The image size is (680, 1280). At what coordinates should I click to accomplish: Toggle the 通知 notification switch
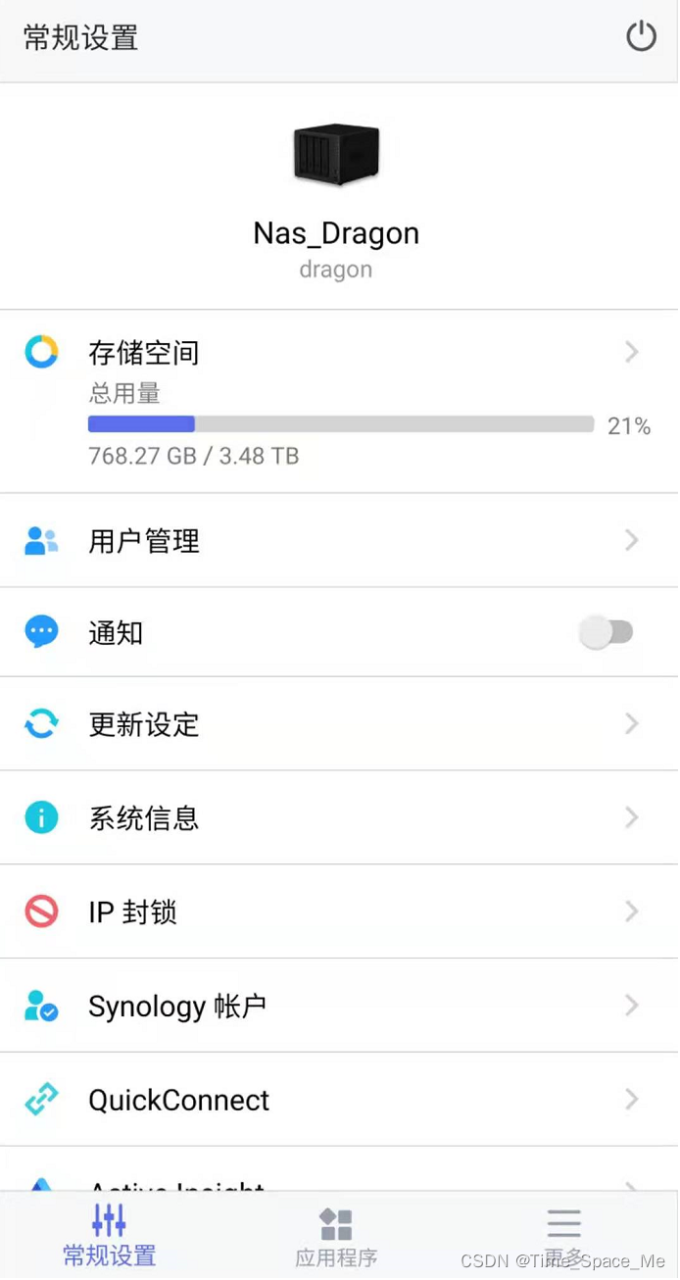[x=607, y=632]
